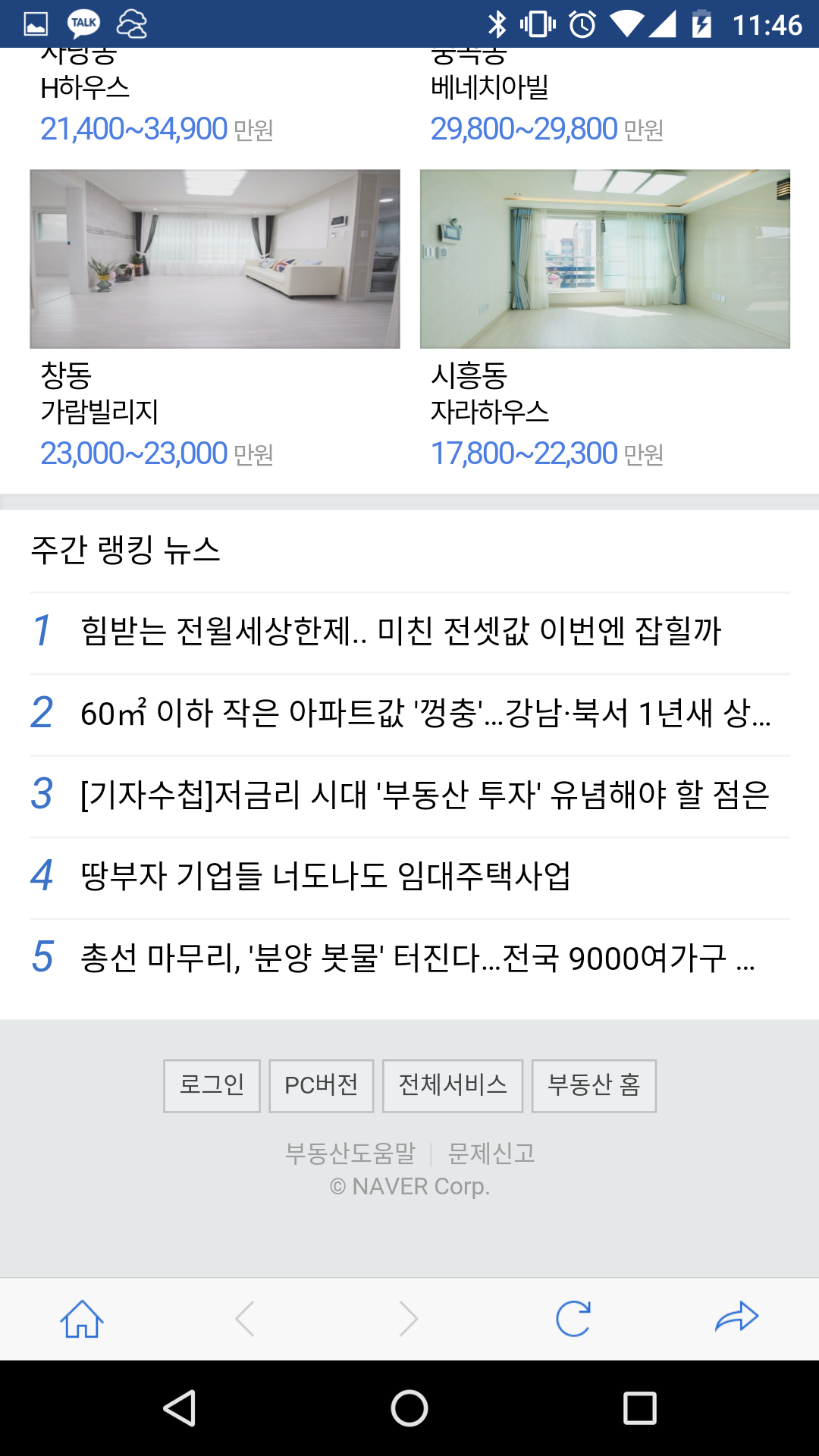Open the 부동산도움말 link
819x1456 pixels.
[x=350, y=1153]
